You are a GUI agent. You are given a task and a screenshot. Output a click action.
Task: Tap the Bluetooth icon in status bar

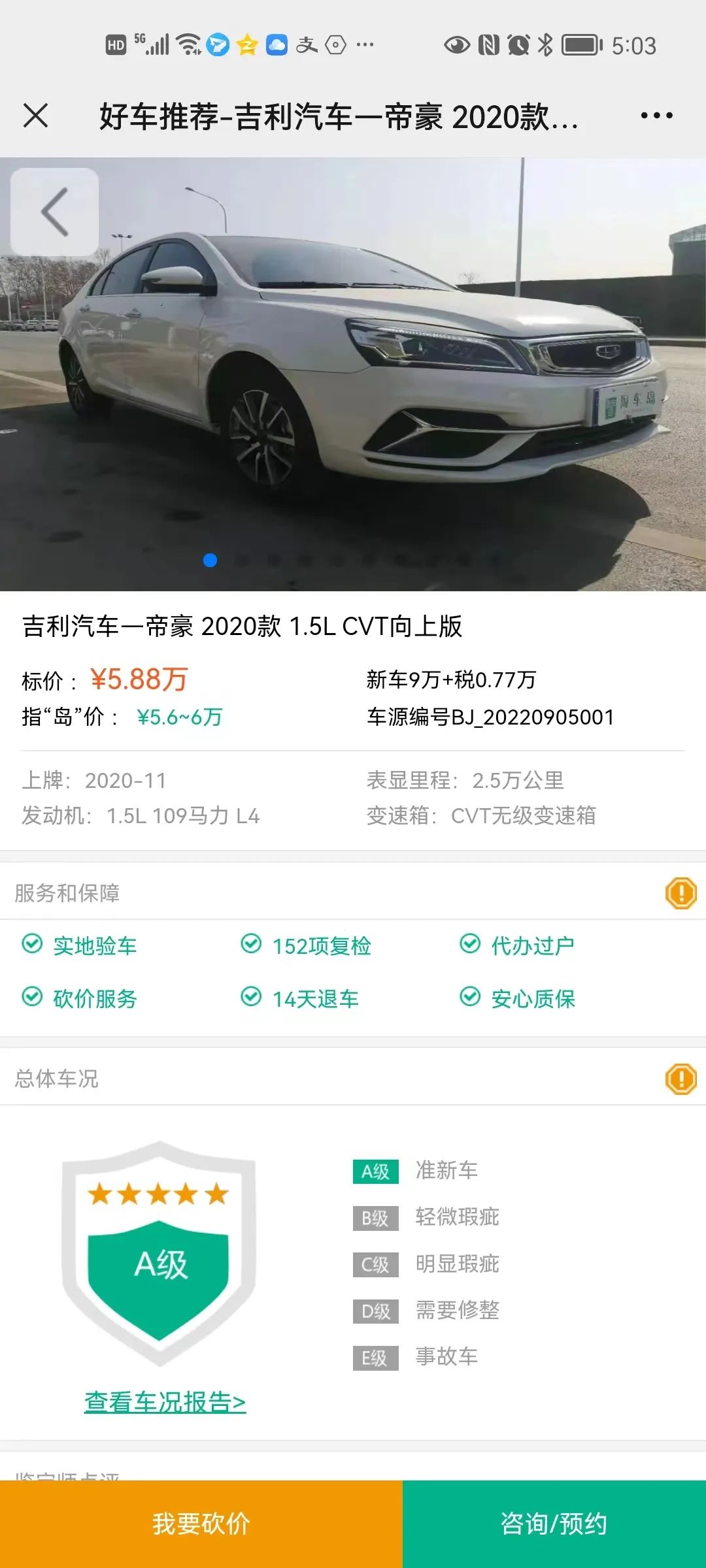coord(545,43)
